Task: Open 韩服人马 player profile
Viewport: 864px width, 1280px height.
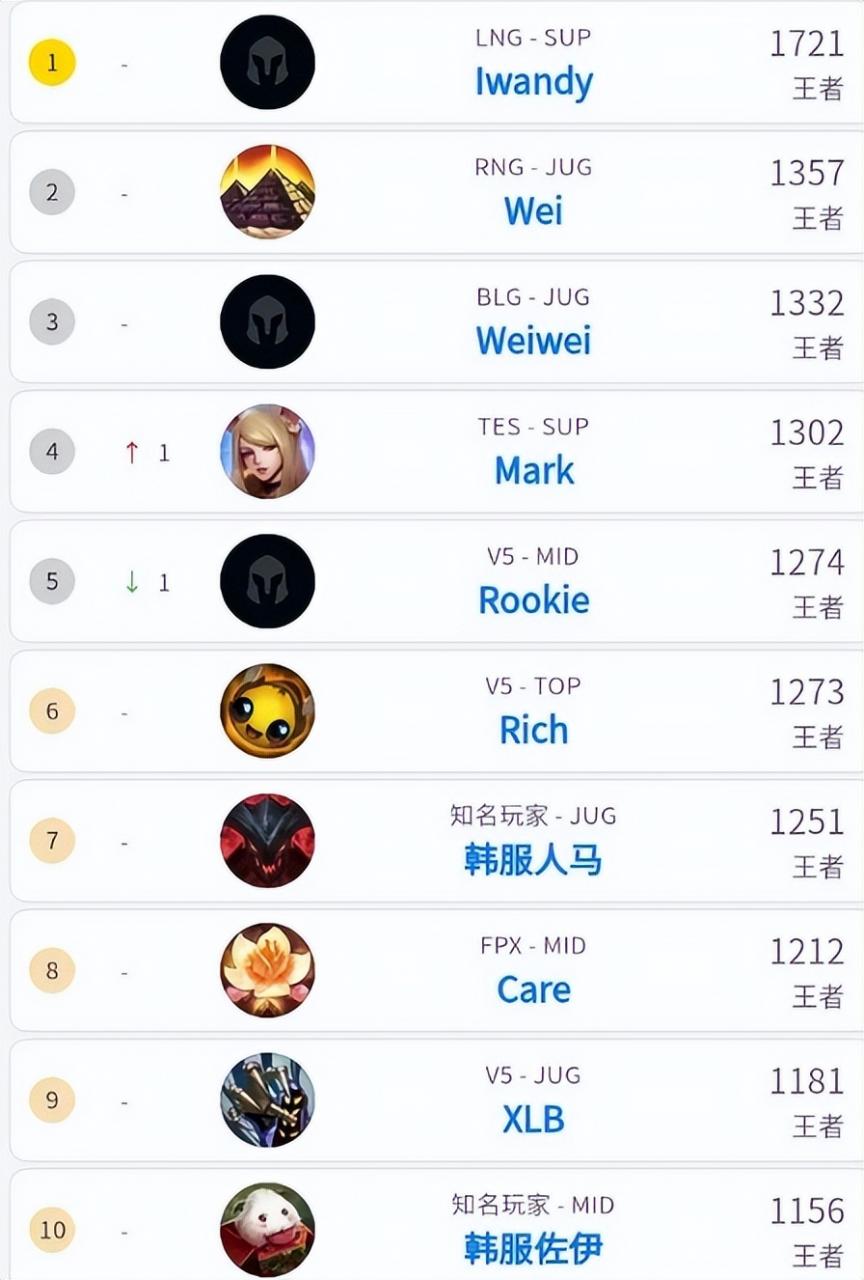Action: click(x=533, y=860)
